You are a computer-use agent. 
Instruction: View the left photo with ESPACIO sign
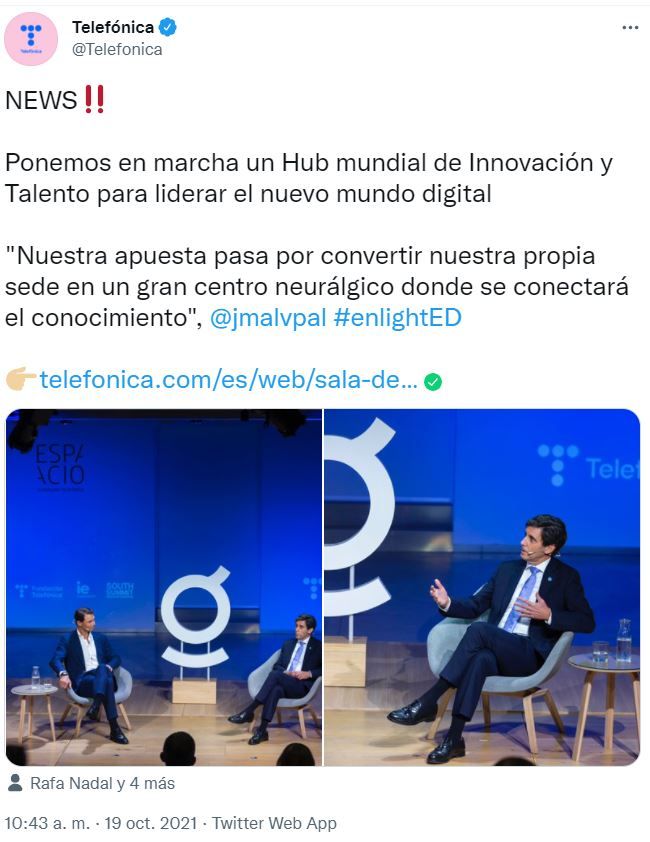(164, 587)
